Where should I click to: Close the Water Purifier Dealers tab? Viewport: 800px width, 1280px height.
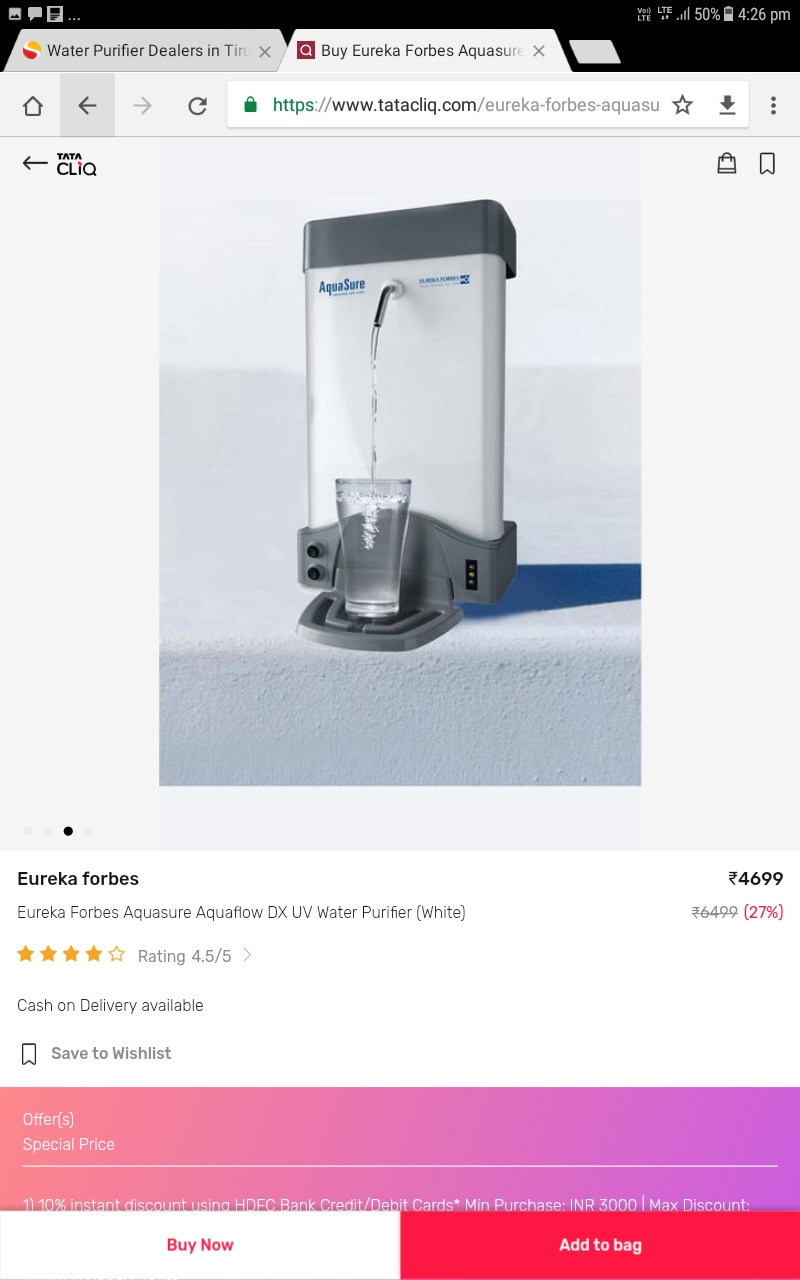265,51
